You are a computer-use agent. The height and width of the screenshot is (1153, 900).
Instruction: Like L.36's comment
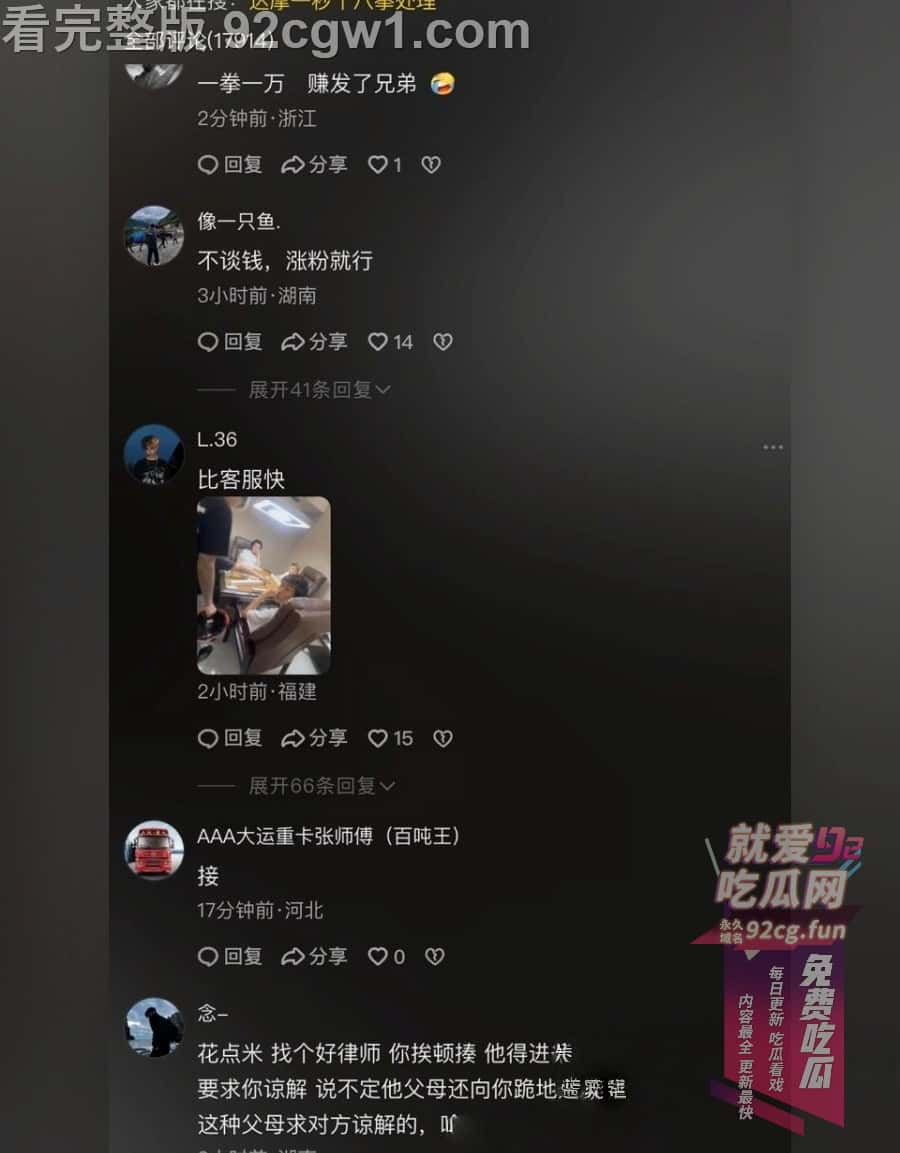pos(379,738)
